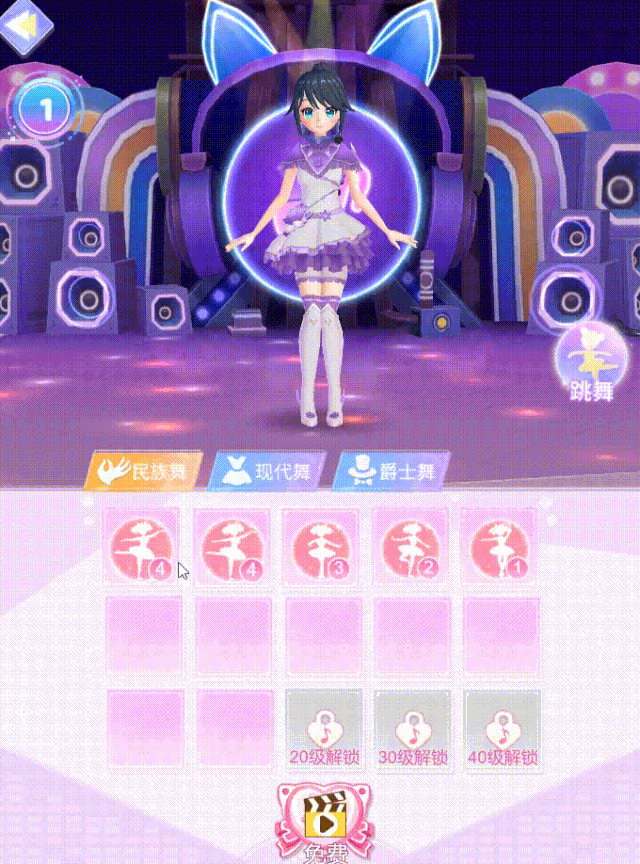The width and height of the screenshot is (640, 864).
Task: Switch to the 现代舞 tab
Action: click(266, 471)
